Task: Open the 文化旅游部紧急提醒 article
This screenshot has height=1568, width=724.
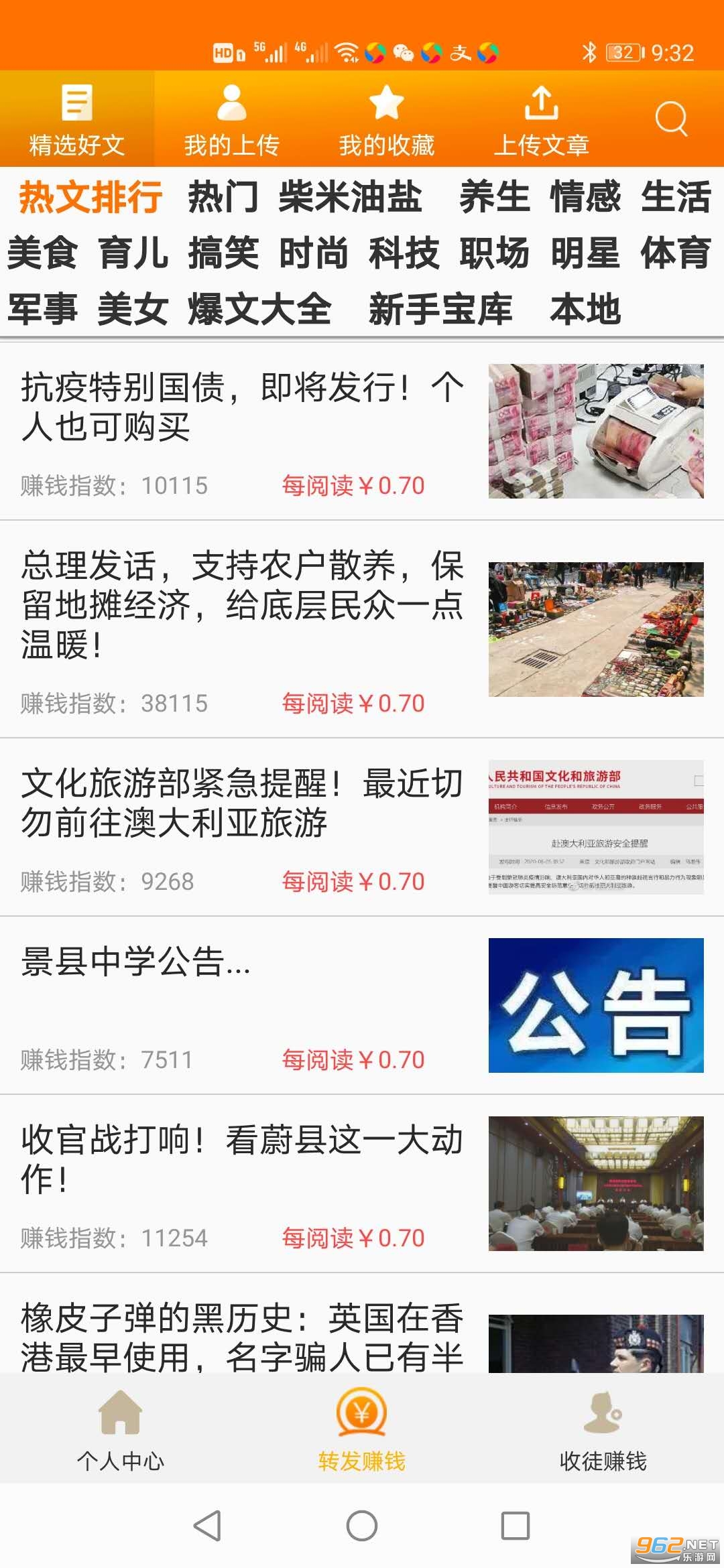Action: coord(241,803)
